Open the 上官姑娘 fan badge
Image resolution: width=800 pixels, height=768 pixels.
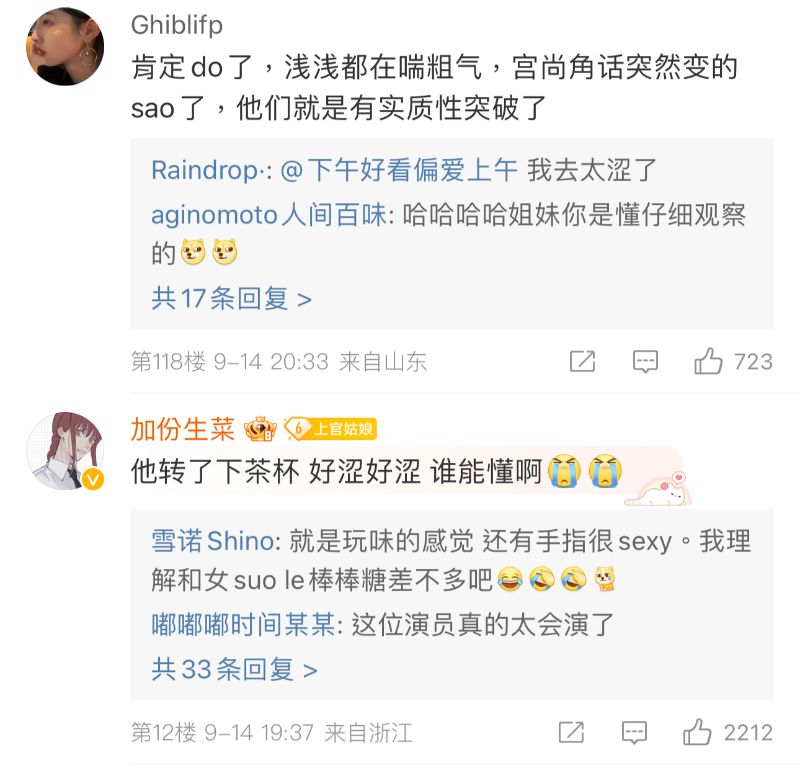tap(330, 429)
